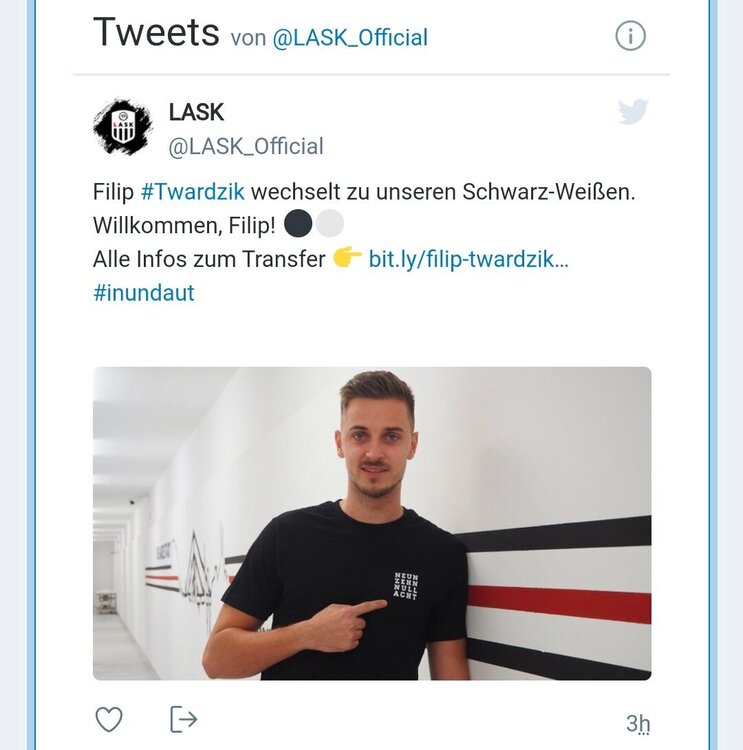This screenshot has height=750, width=743.
Task: Open the tweet via the 3h timestamp
Action: [637, 723]
